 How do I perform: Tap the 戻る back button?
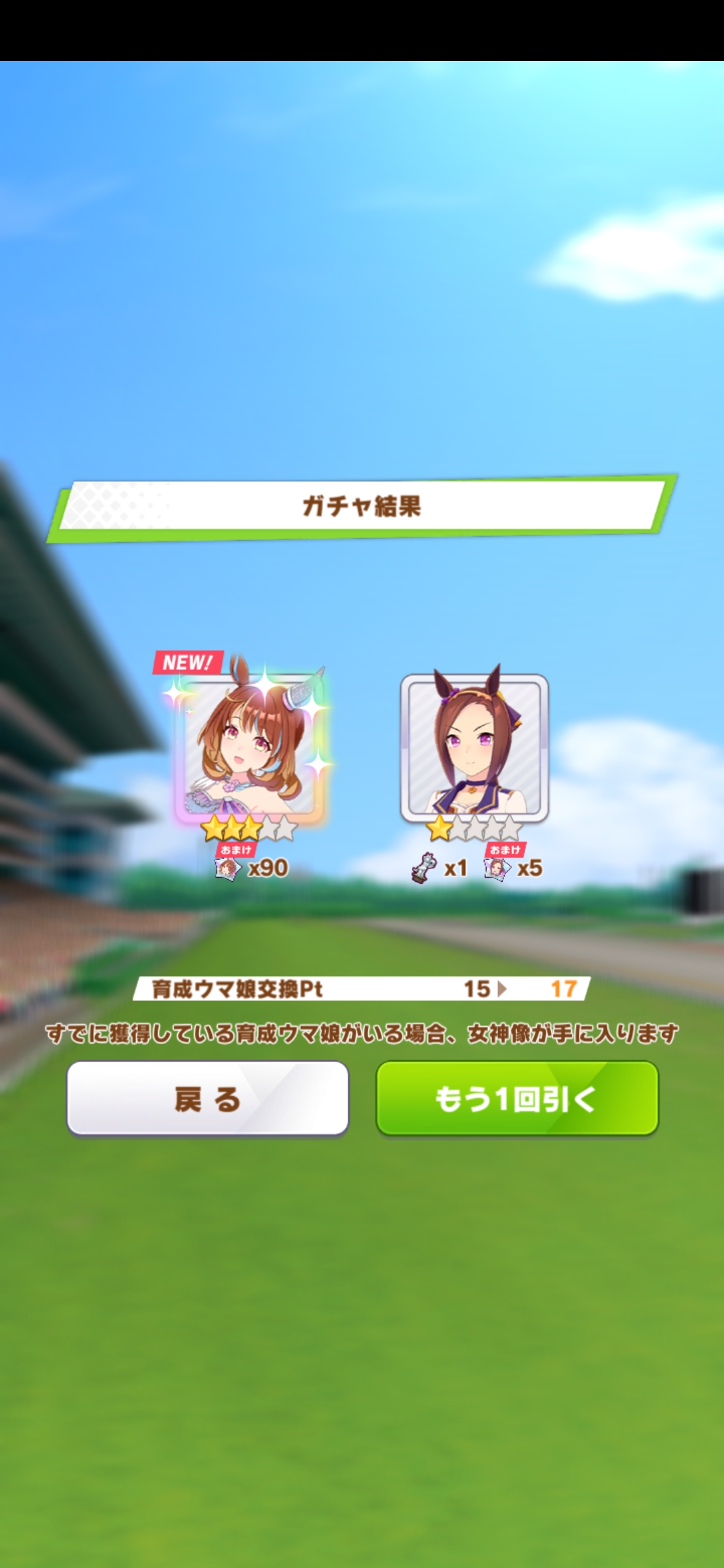tap(208, 1099)
